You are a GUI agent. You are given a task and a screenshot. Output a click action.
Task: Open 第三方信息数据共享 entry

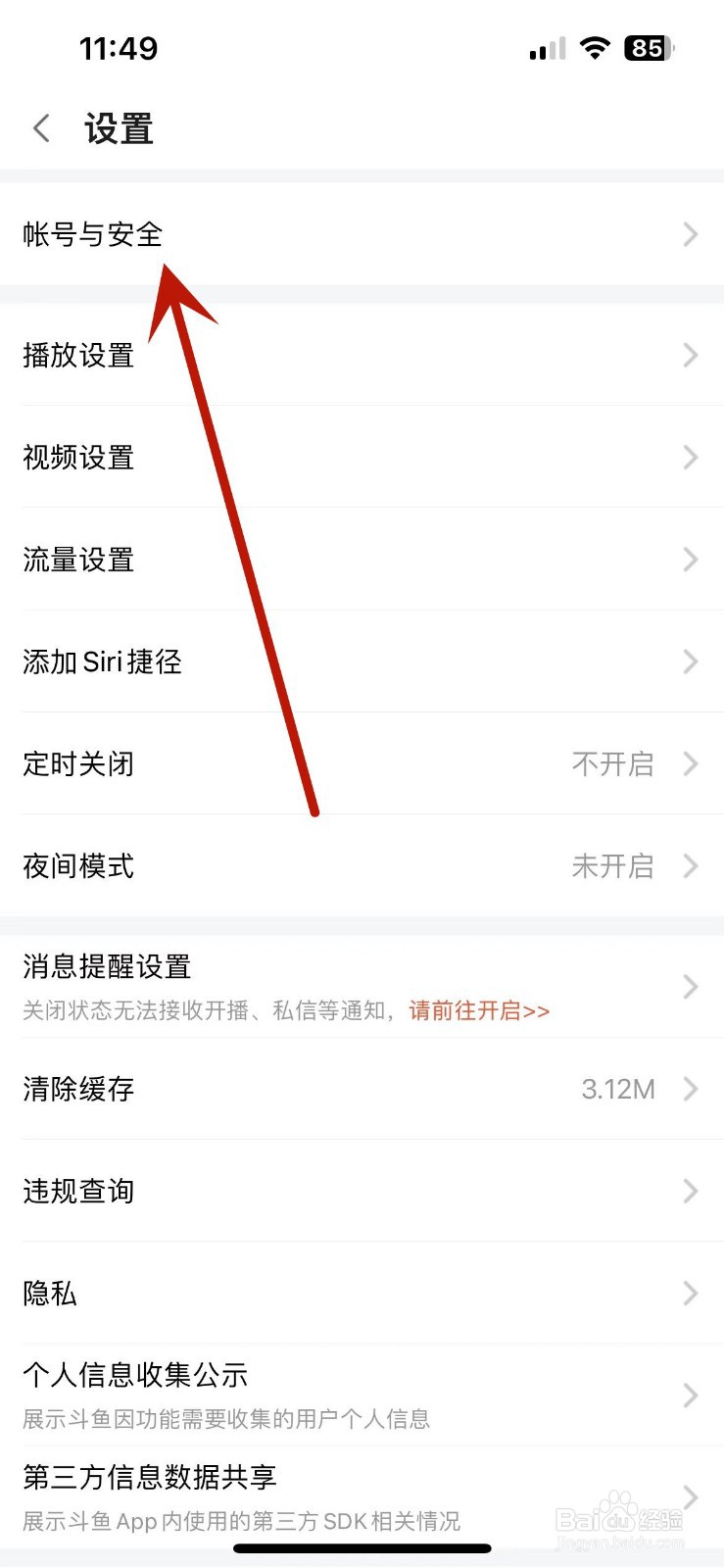[x=148, y=1477]
